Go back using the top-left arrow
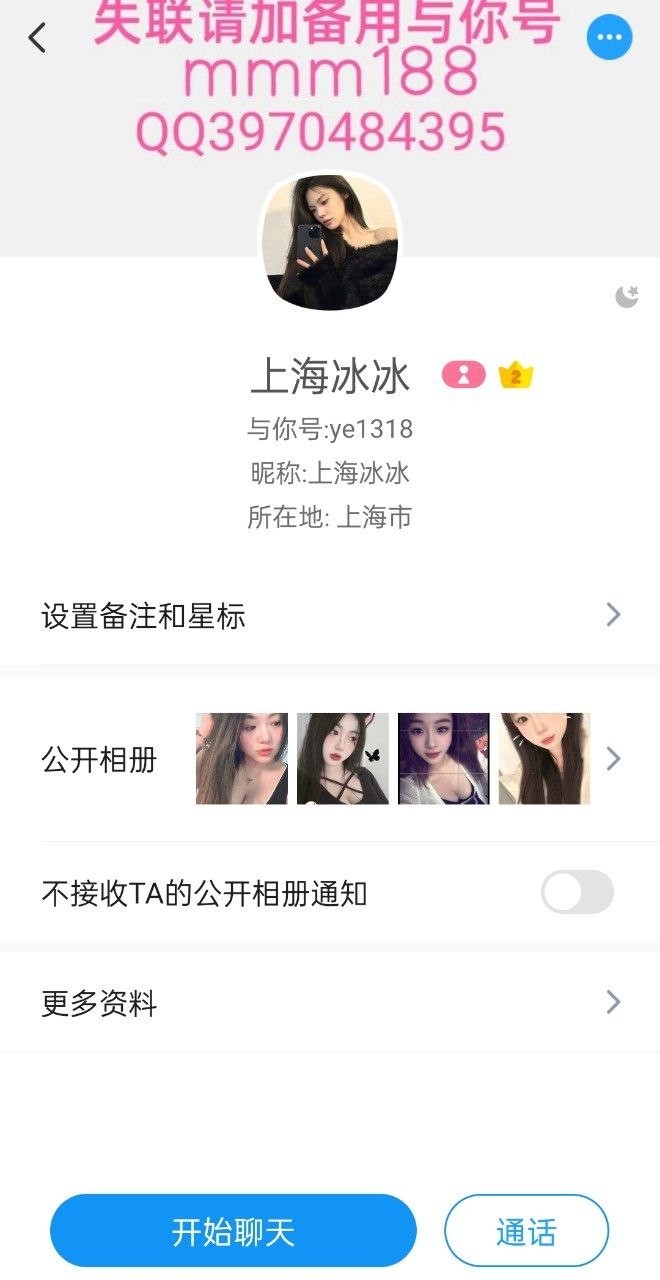Viewport: 660px width, 1280px height. coord(37,38)
